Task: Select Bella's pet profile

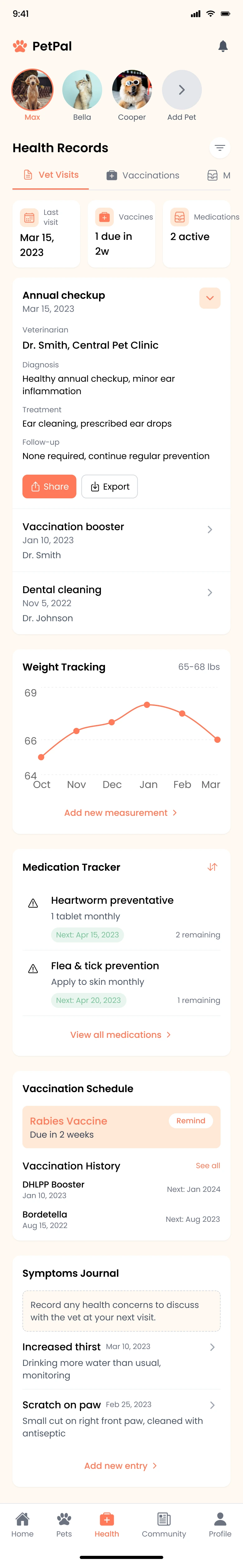Action: tap(82, 90)
